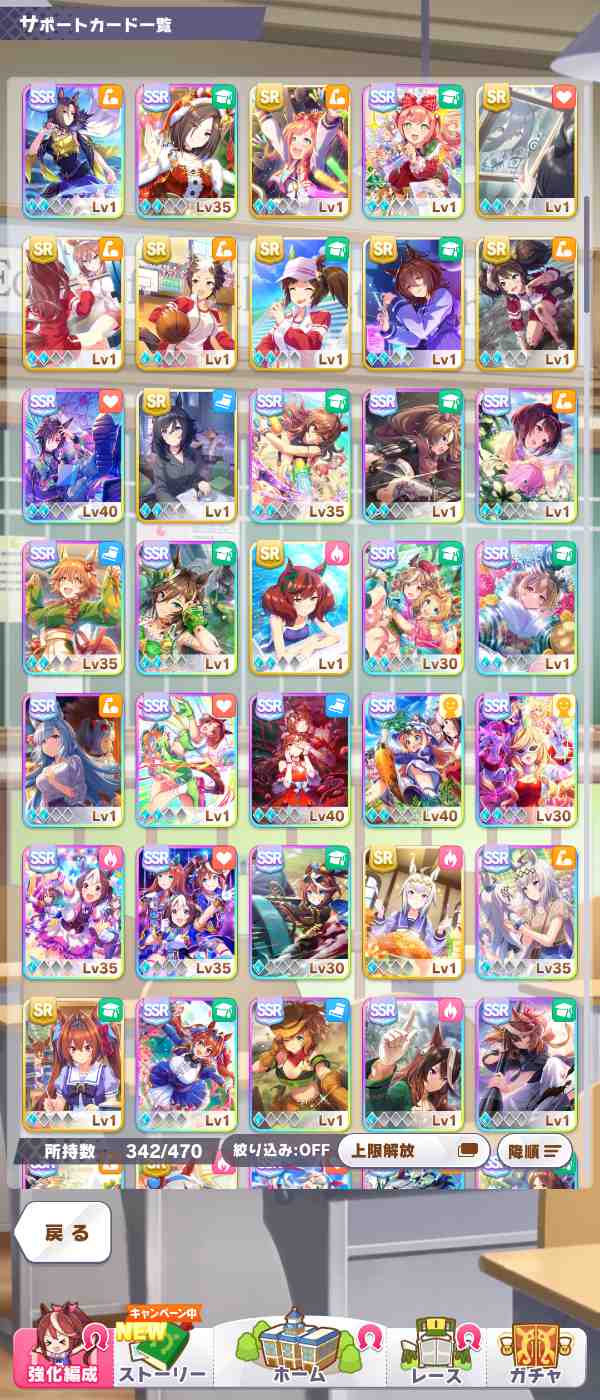Open the SSR Lv1 card of girl pointing upward
This screenshot has height=1400, width=600.
pyautogui.click(x=413, y=1063)
